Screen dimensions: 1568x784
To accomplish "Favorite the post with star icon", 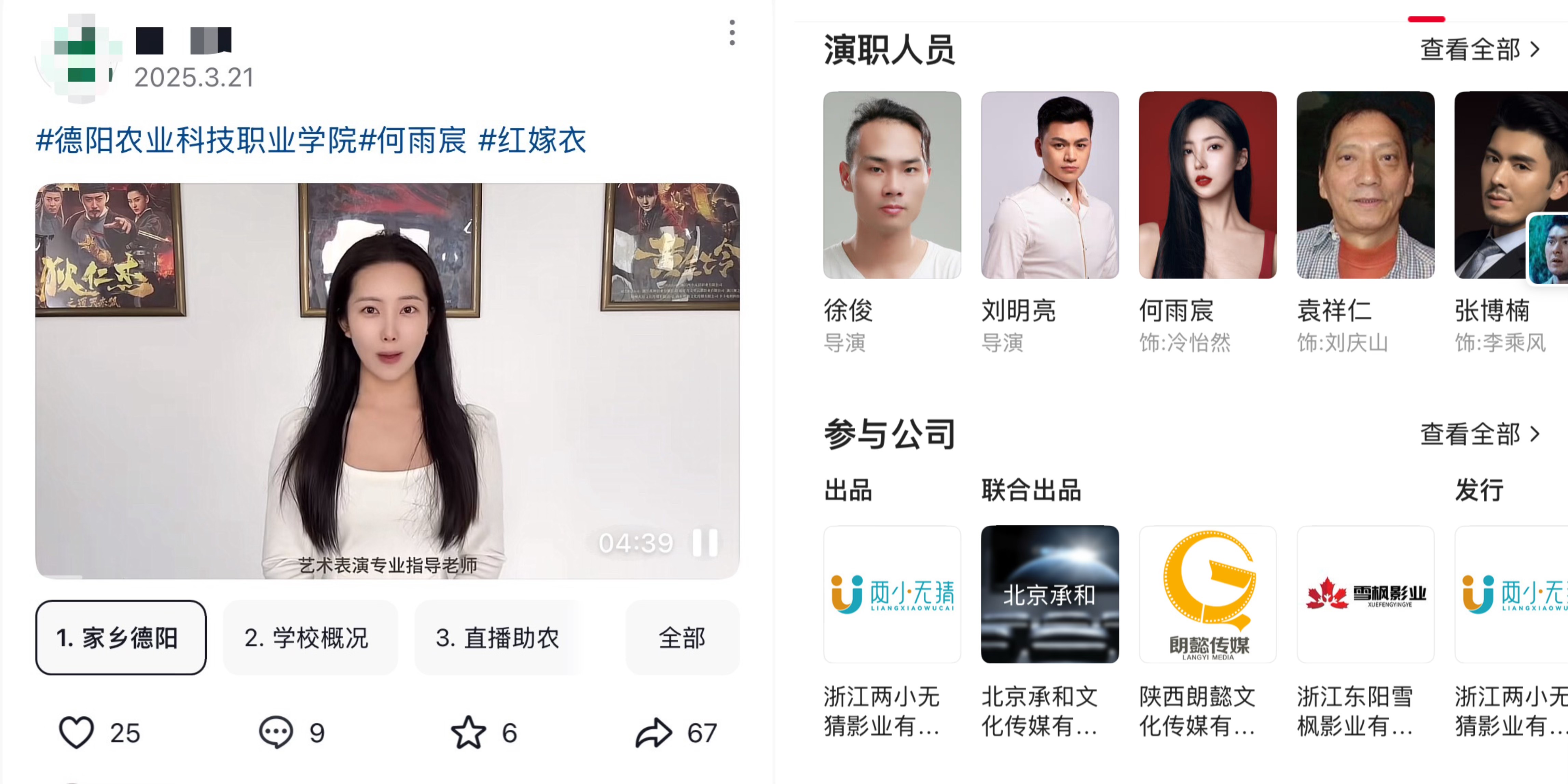I will [x=468, y=732].
